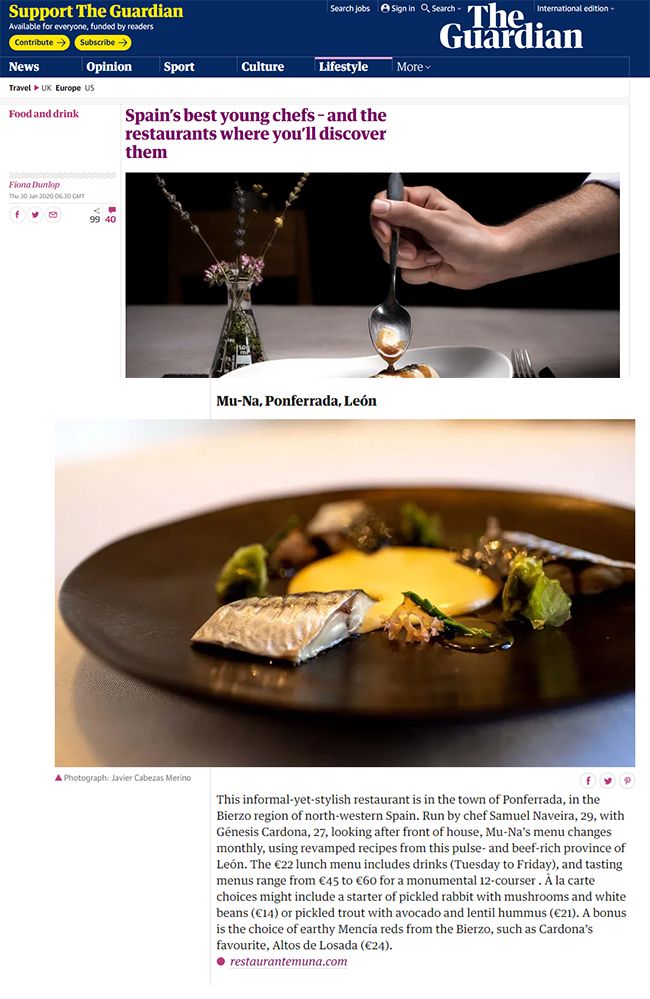Screen dimensions: 650x999
Task: Open the Travel subsection link
Action: [19, 88]
